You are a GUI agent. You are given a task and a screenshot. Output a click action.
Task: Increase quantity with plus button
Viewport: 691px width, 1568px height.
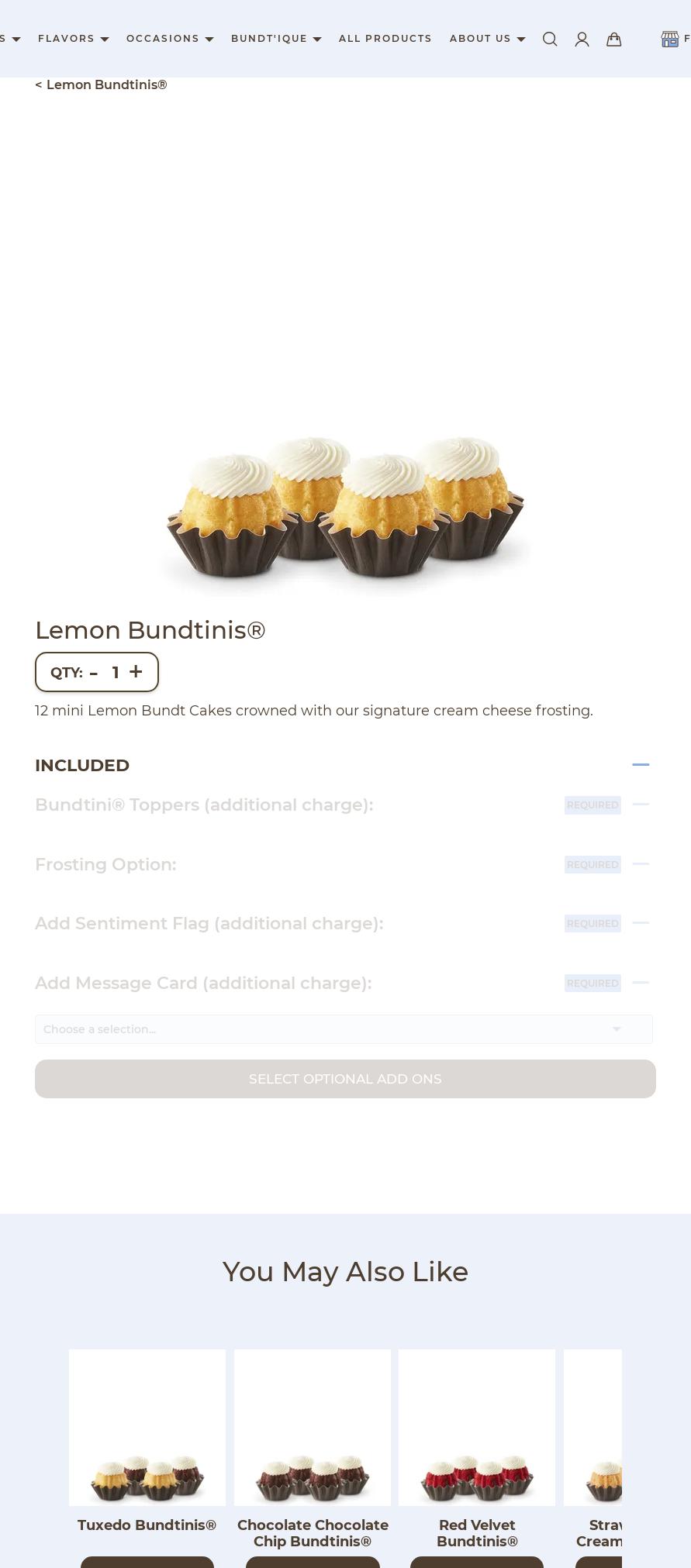pyautogui.click(x=136, y=671)
